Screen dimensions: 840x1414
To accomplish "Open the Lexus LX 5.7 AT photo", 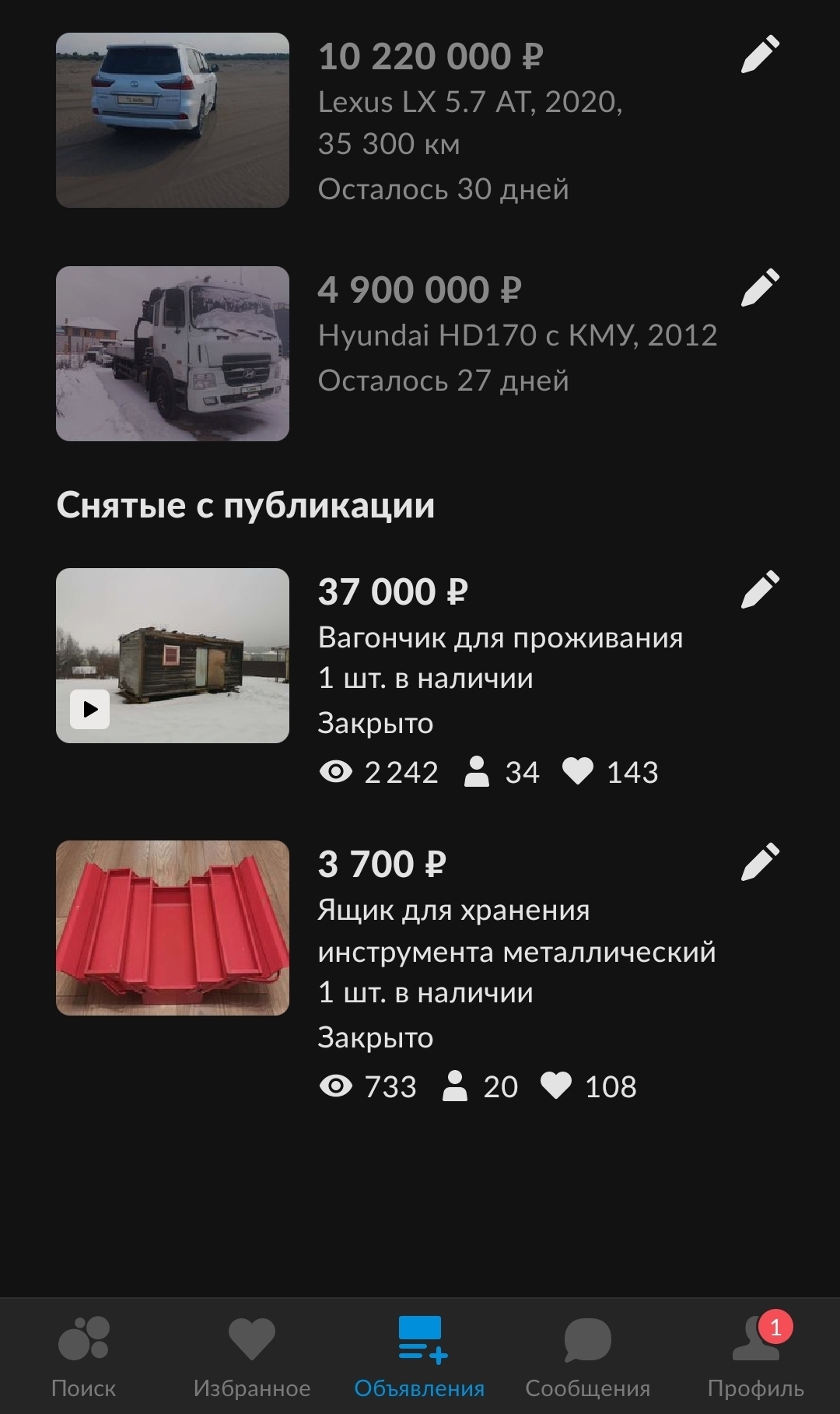I will click(x=173, y=120).
